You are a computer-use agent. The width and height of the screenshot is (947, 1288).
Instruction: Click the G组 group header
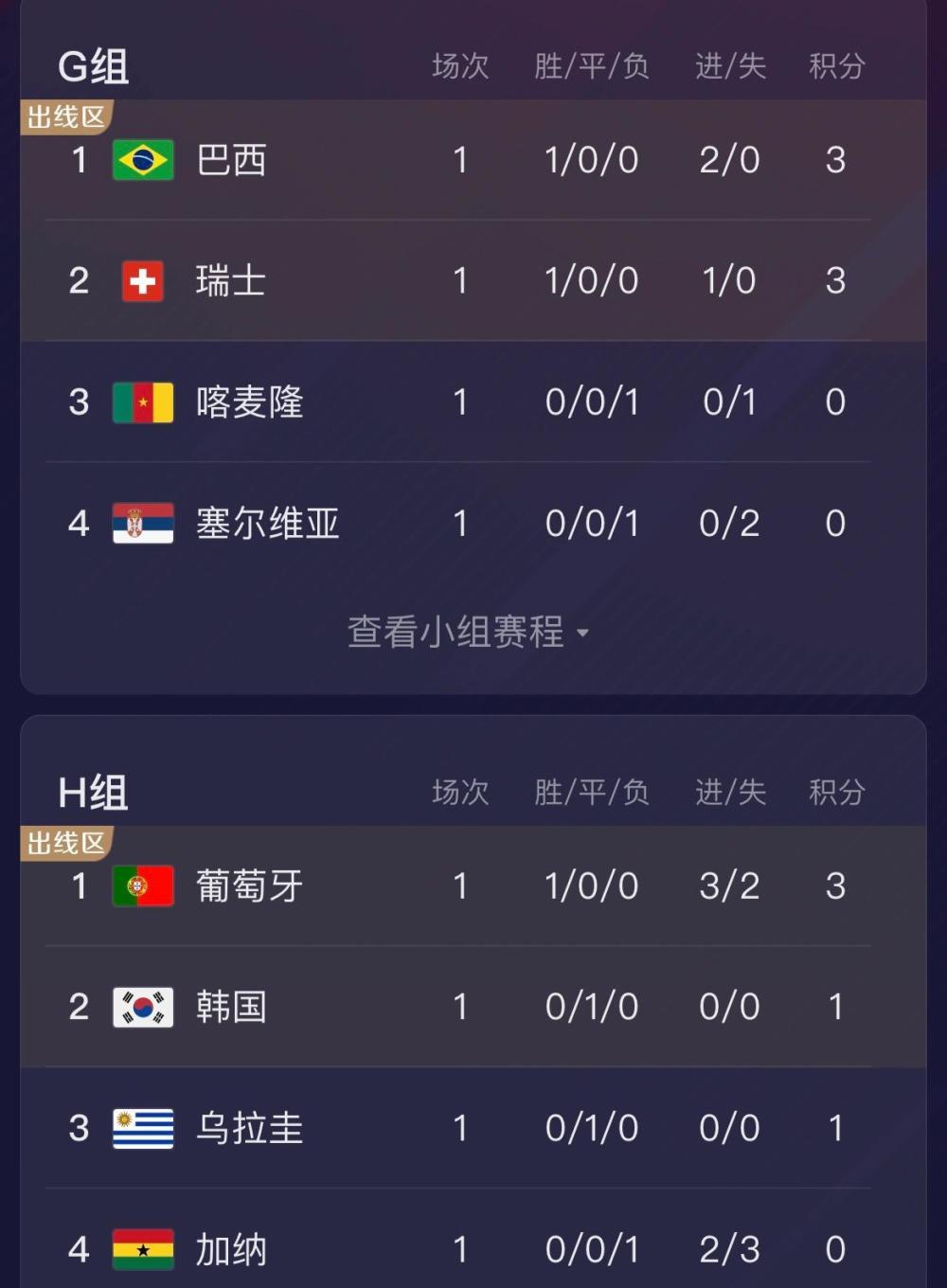(x=95, y=66)
